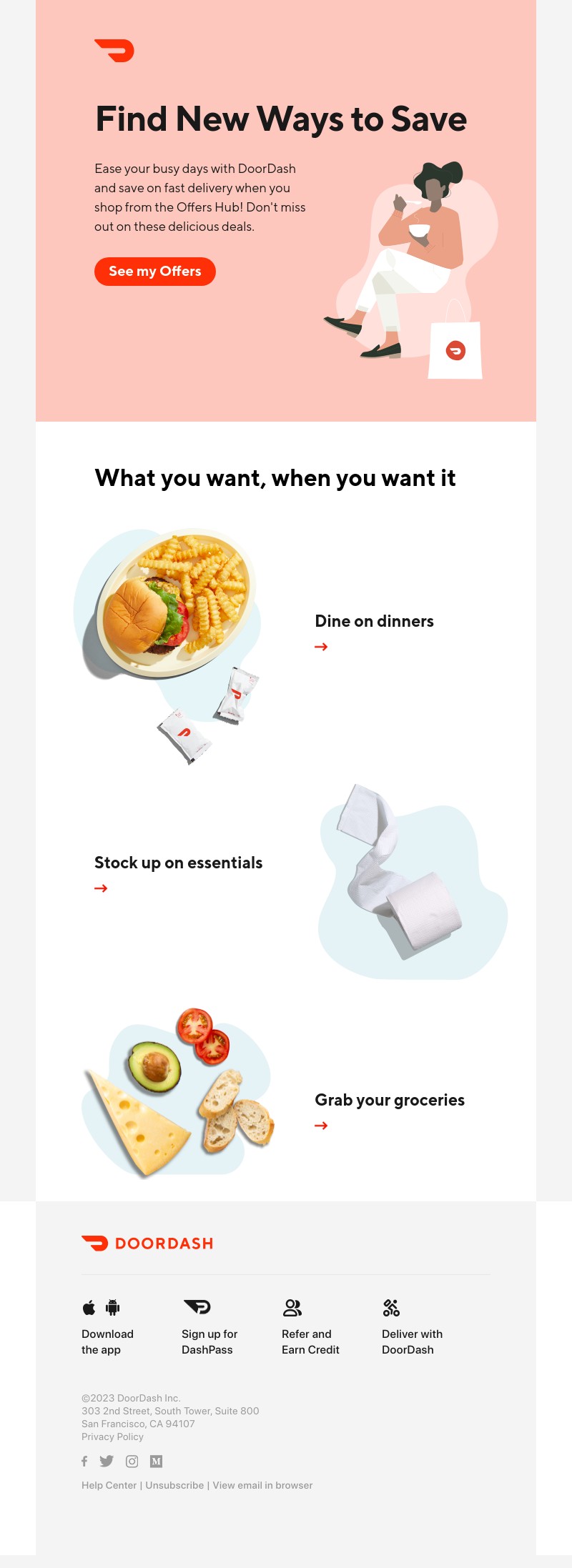This screenshot has height=1568, width=572.
Task: Open the Stock up on essentials arrow link
Action: 101,888
